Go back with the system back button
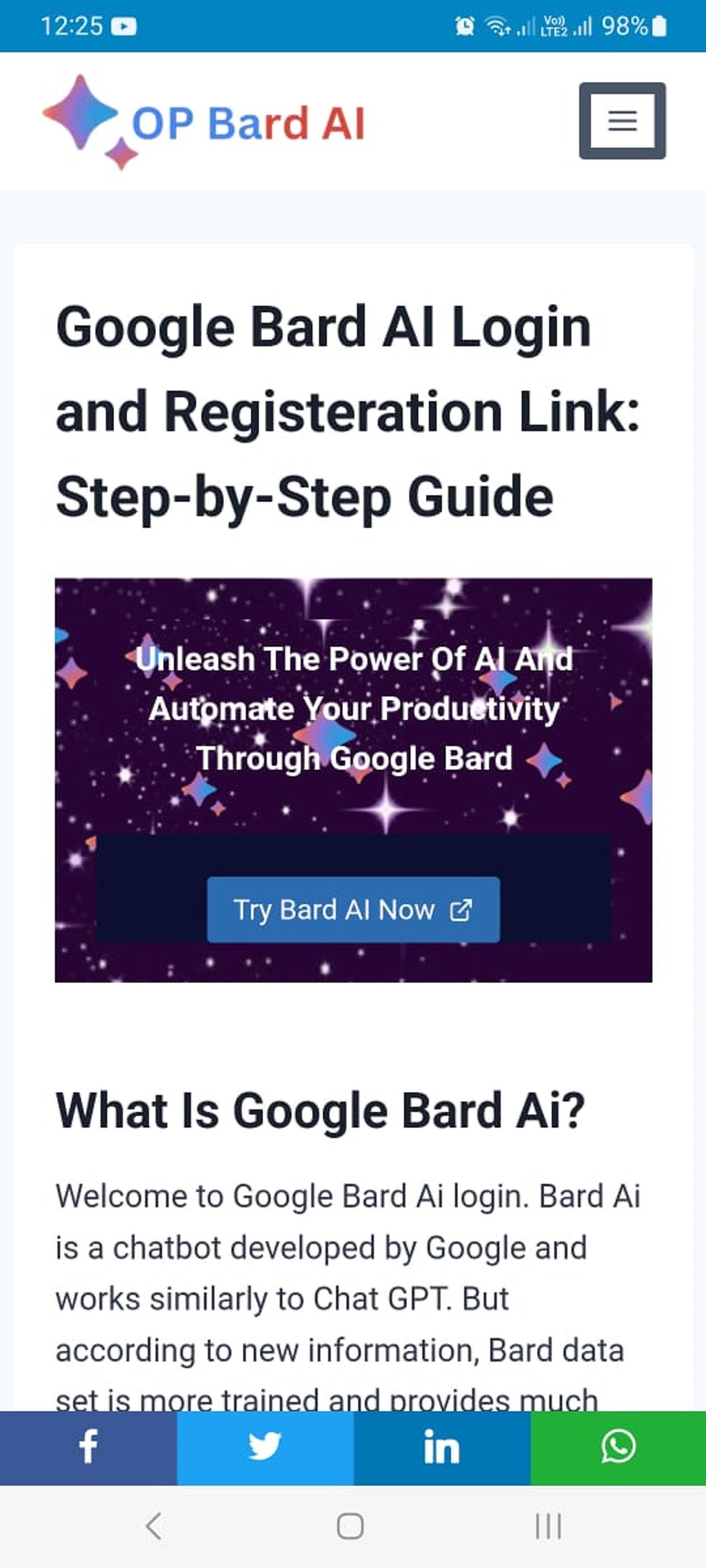This screenshot has height=1568, width=706. [154, 1527]
